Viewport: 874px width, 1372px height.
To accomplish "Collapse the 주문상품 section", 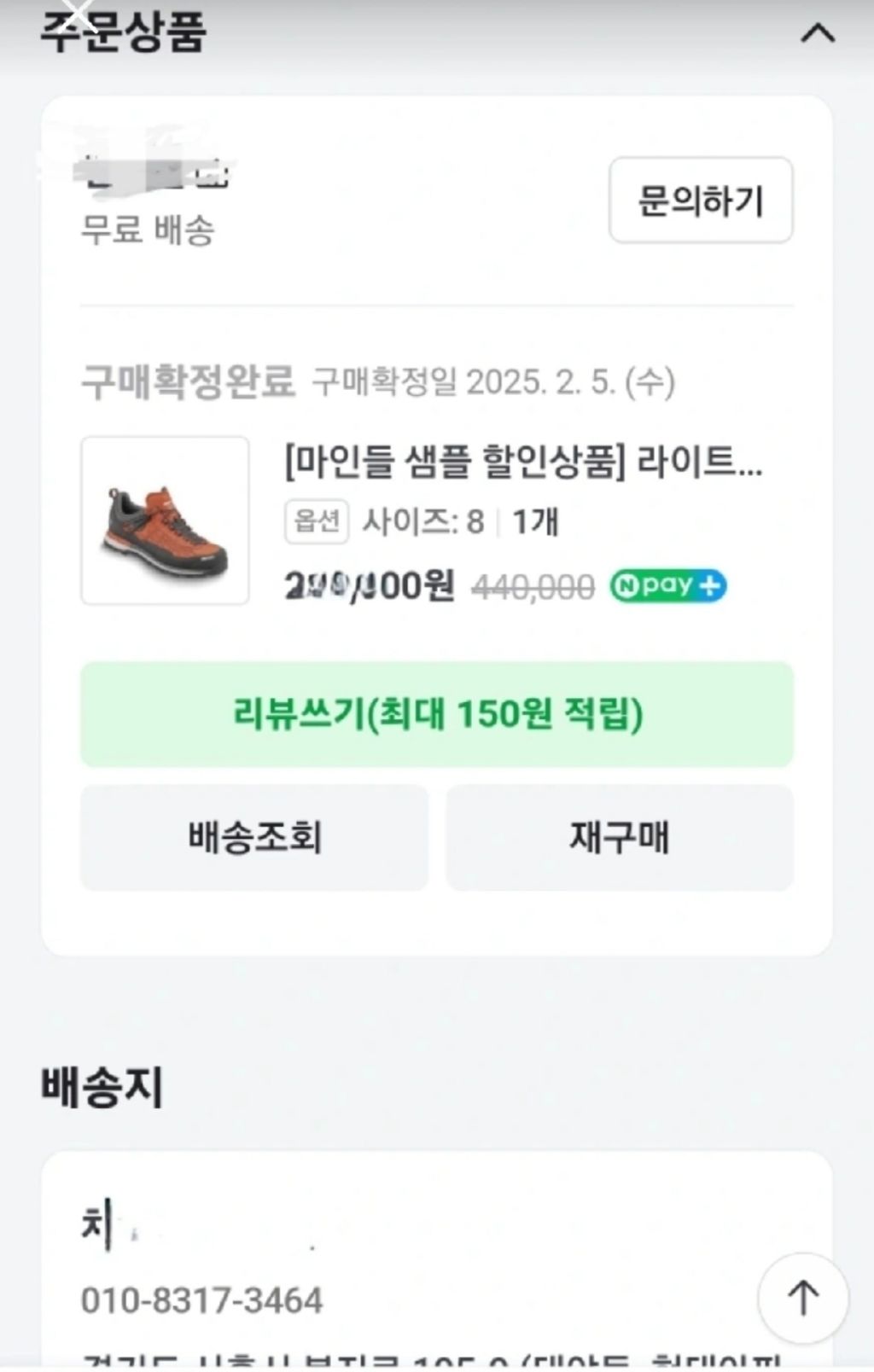I will click(818, 33).
